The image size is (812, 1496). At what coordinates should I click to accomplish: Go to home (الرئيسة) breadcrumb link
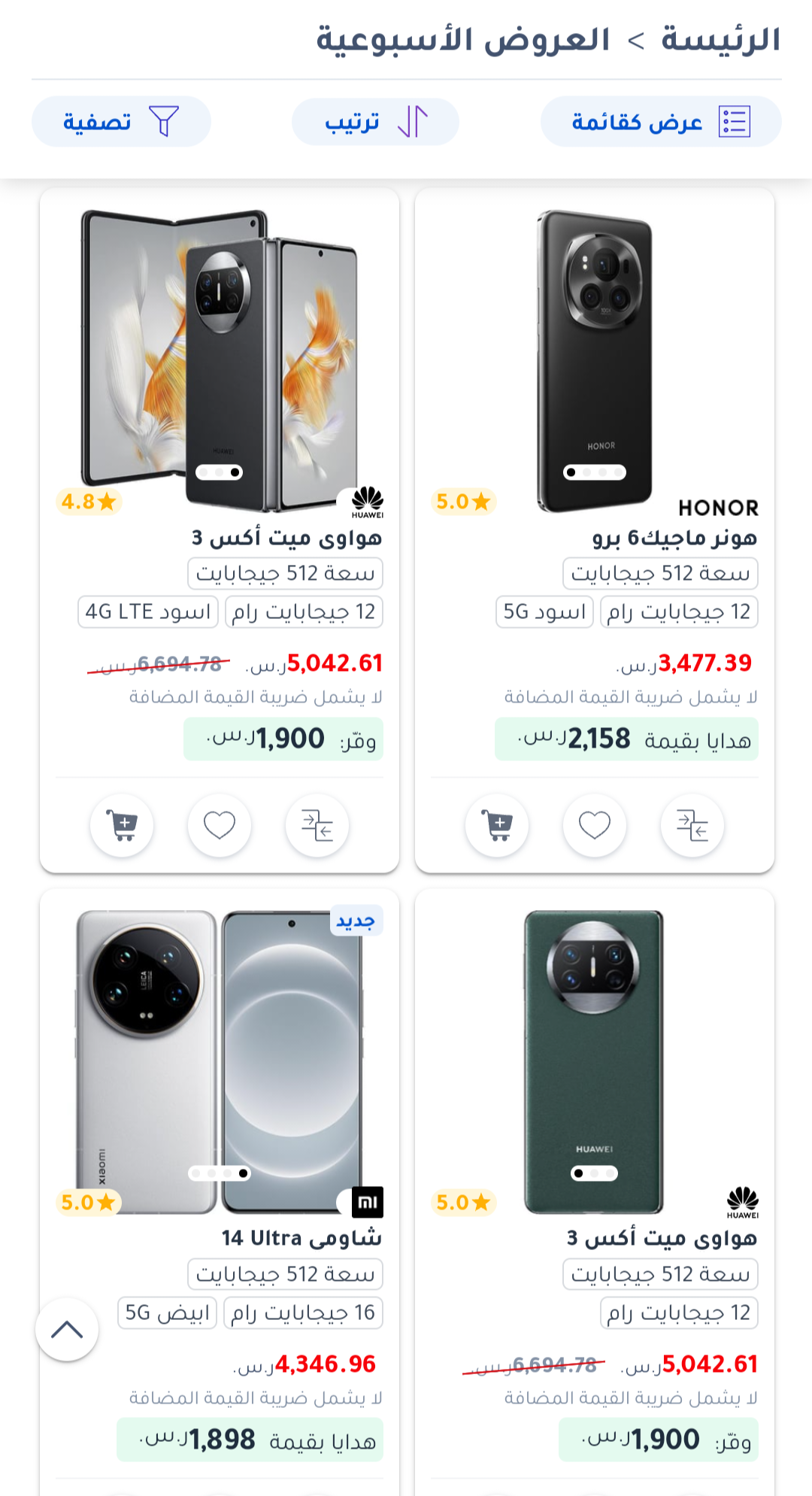coord(720,39)
